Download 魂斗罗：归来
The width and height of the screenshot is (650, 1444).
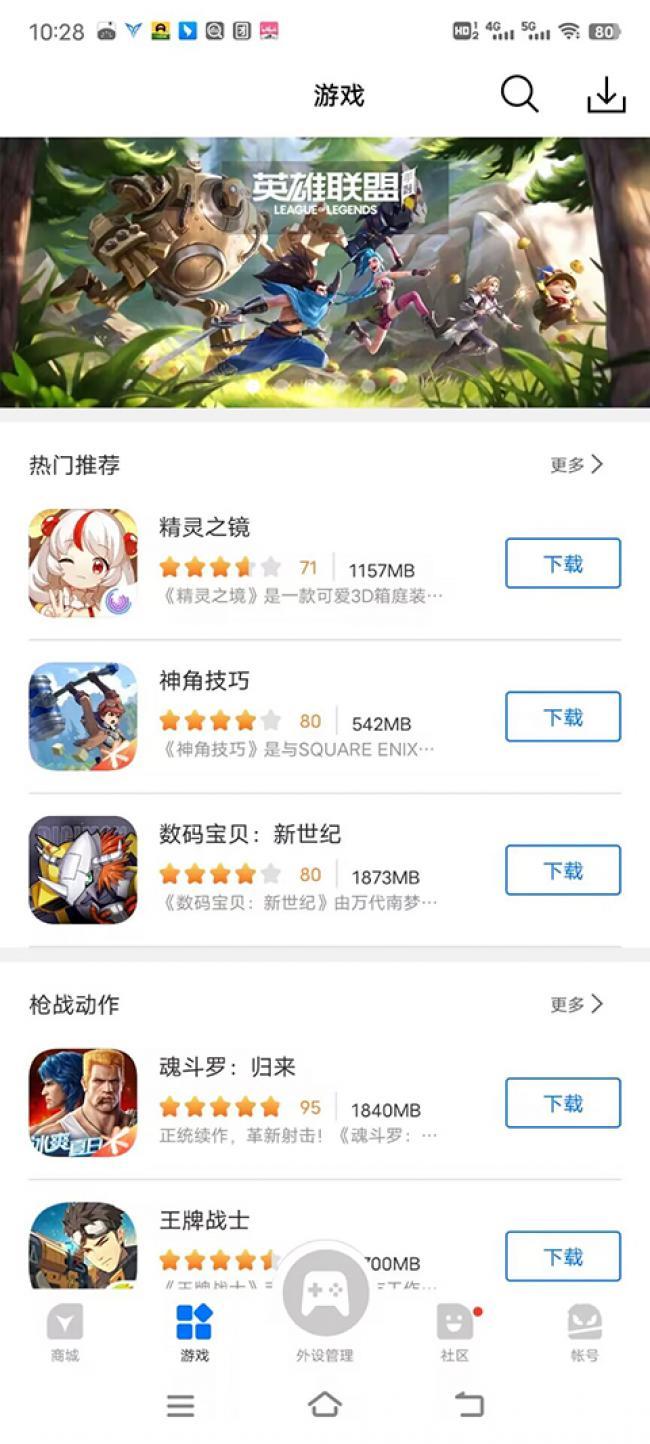point(562,1103)
